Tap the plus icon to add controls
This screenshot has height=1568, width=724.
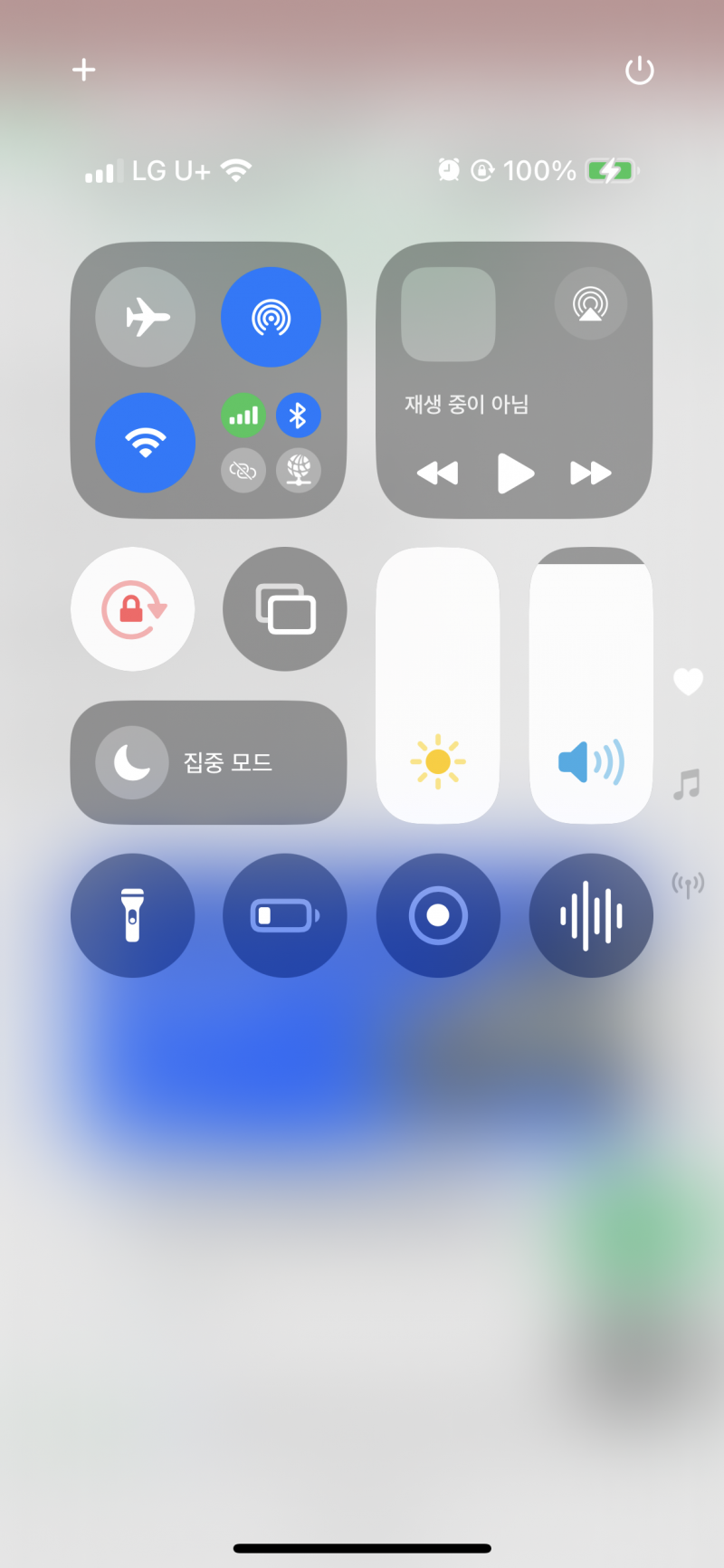coord(84,70)
